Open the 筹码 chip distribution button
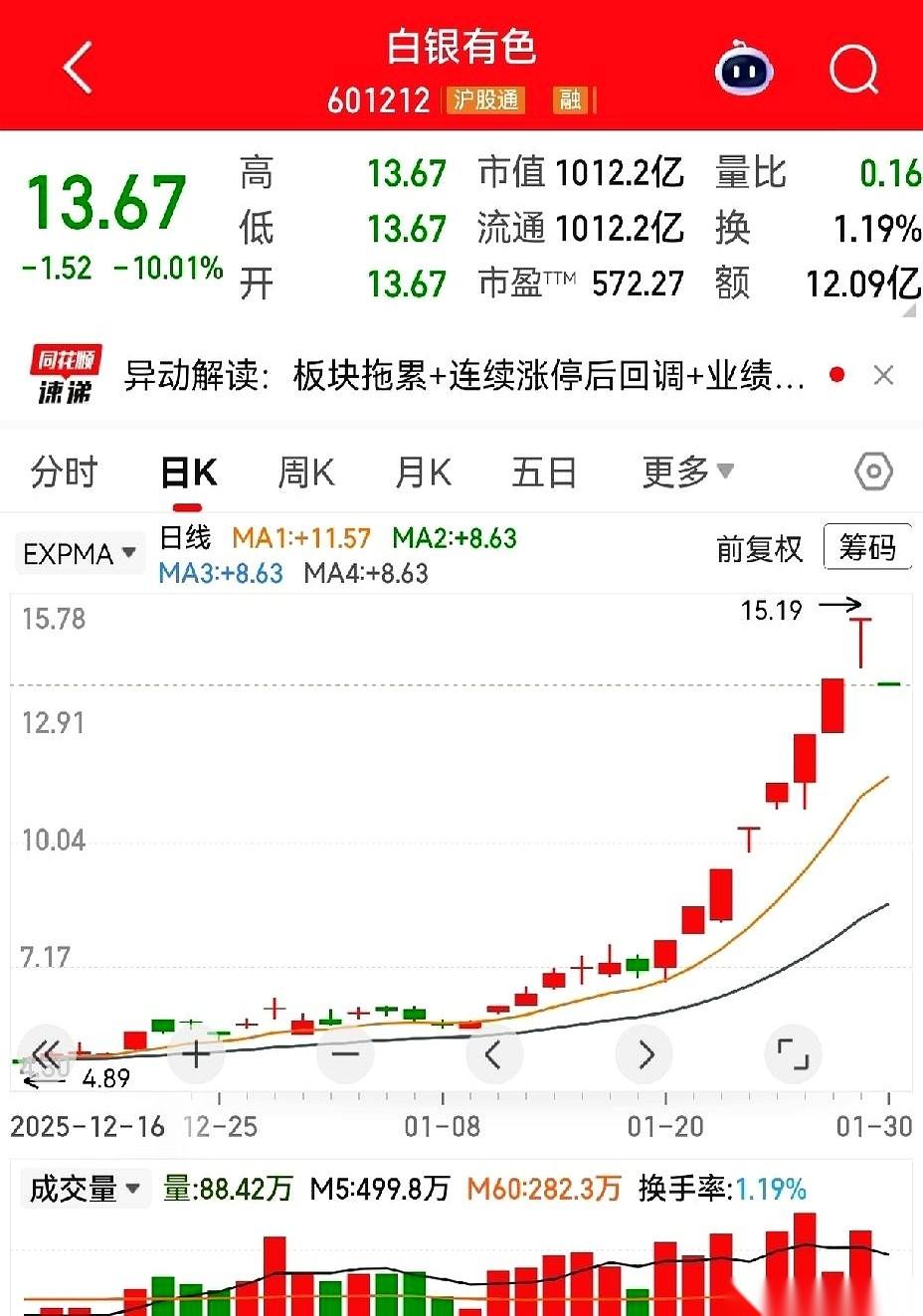Screen dimensions: 923x1316 867,547
